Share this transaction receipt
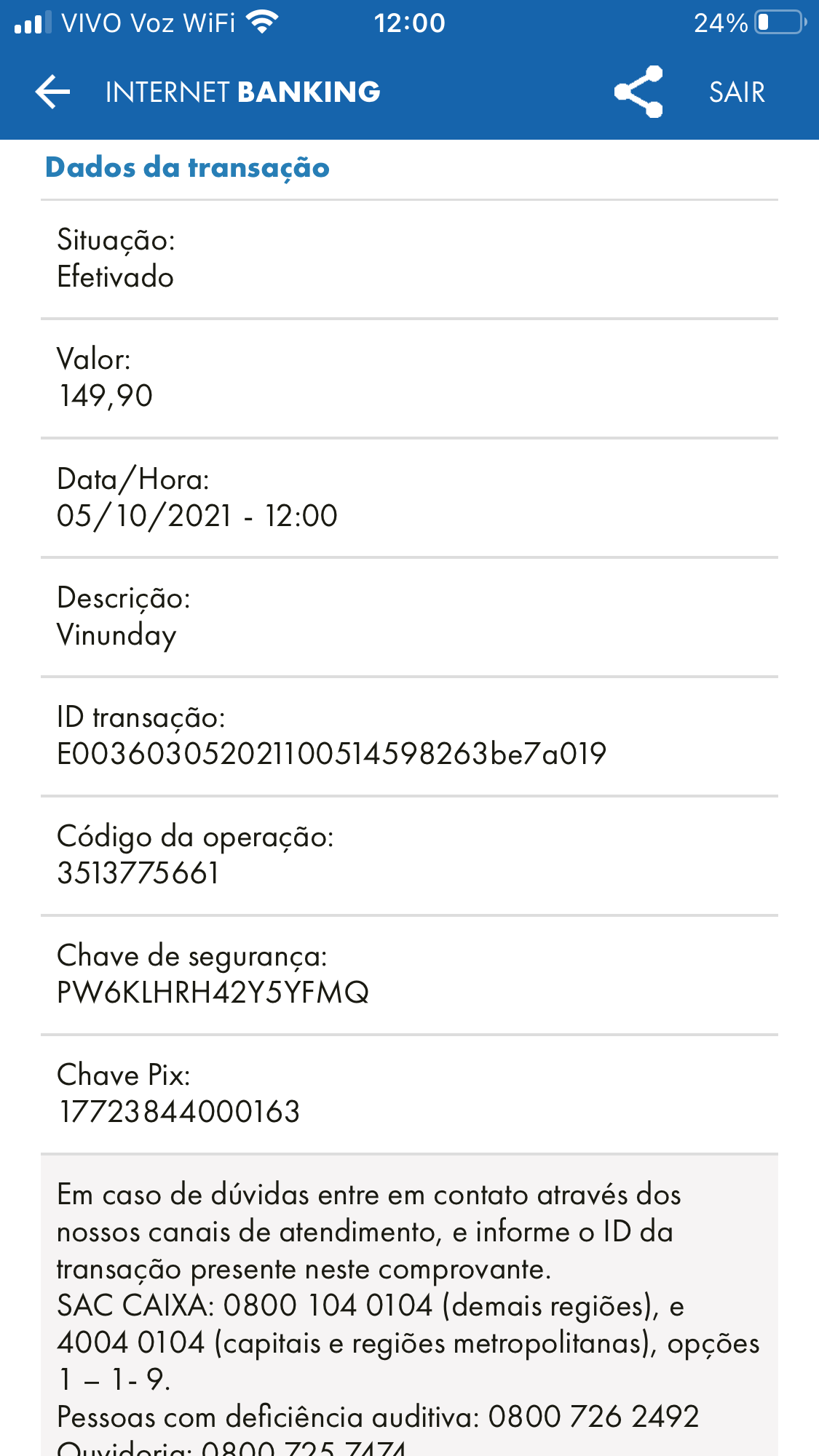 638,92
